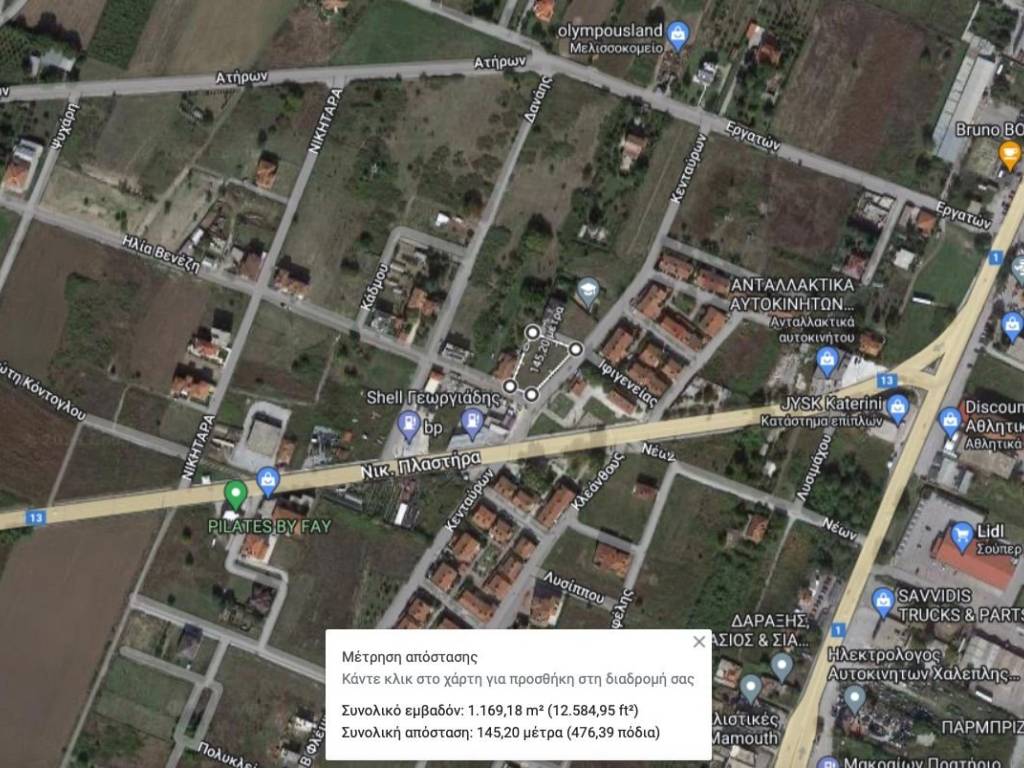Select the Shell Γεωργιάδης fuel station pin

click(x=409, y=424)
